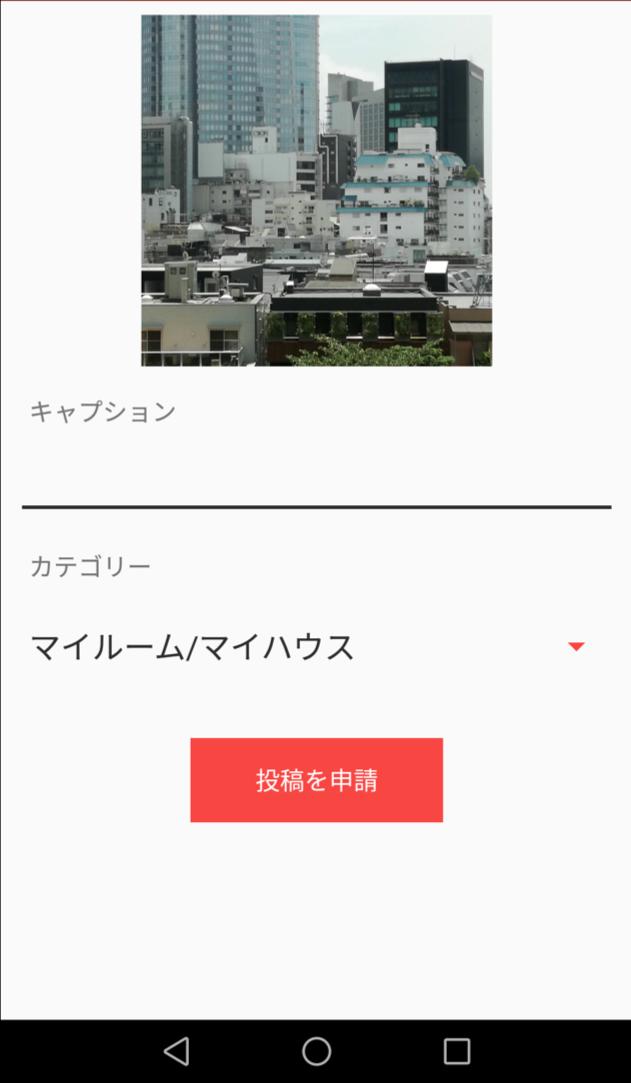Tap the city photo preview
The height and width of the screenshot is (1083, 631).
tap(316, 190)
